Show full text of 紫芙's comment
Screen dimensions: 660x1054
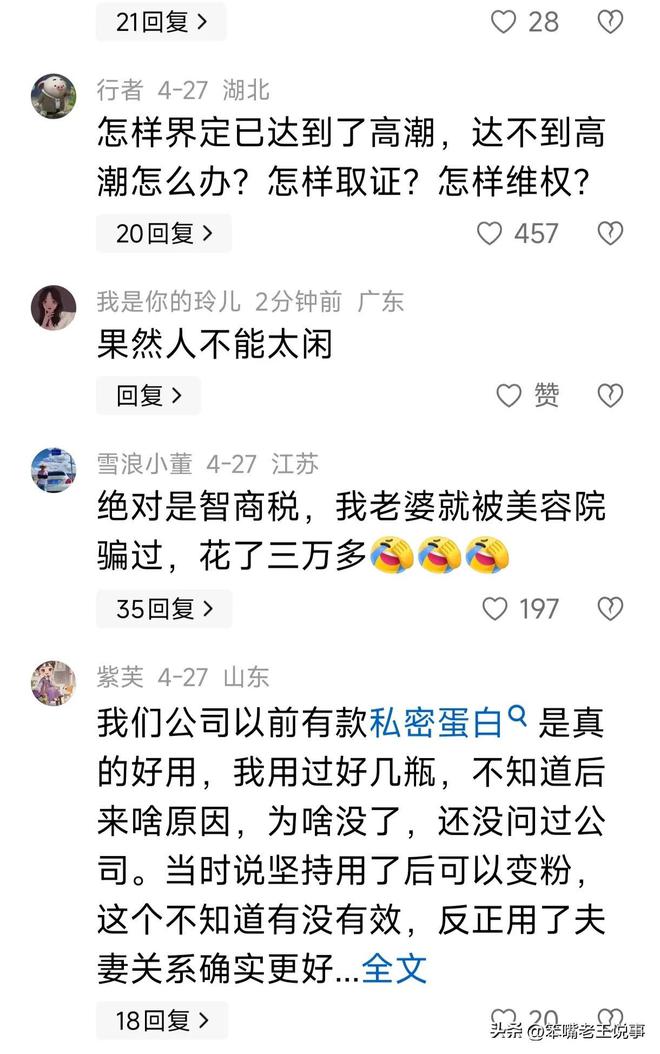tap(395, 967)
